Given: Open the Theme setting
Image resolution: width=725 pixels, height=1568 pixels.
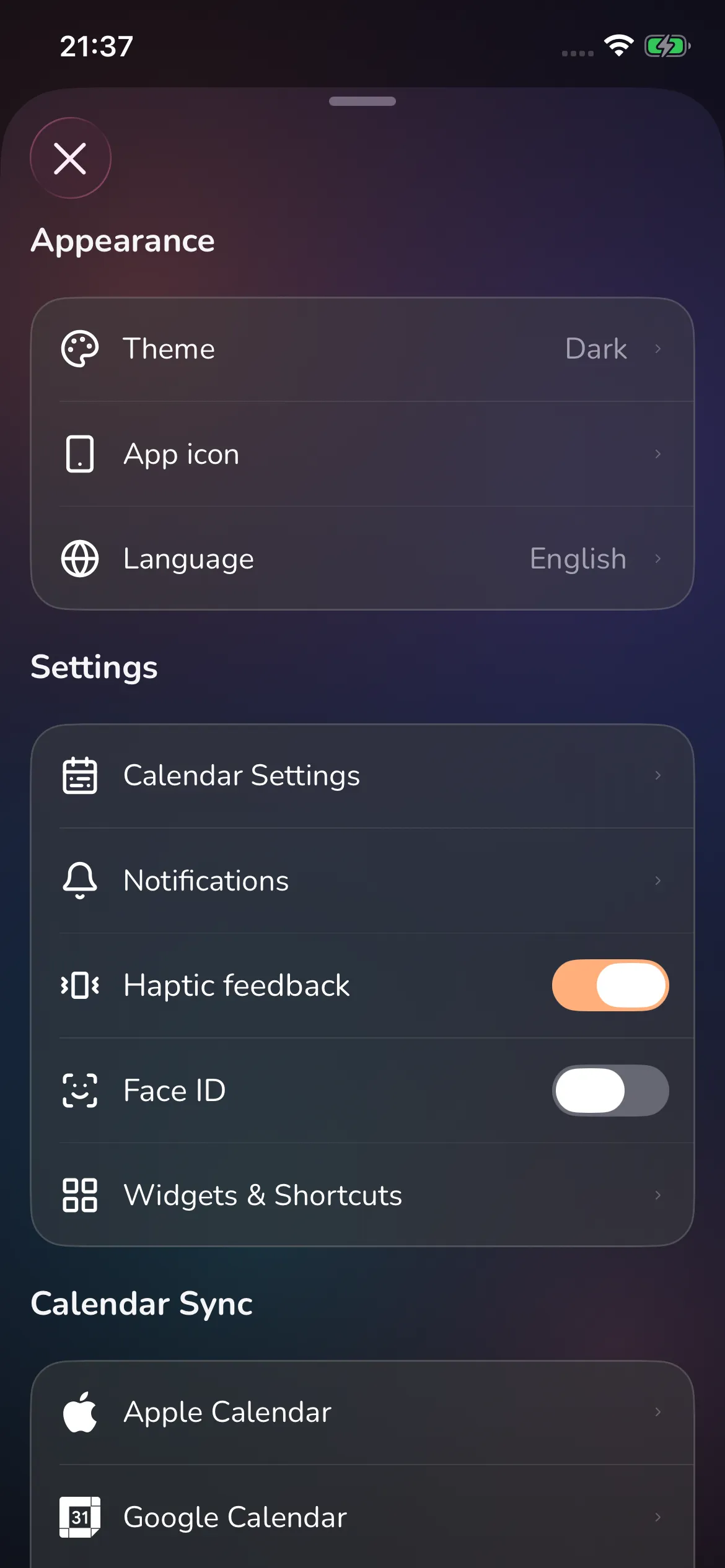Looking at the screenshot, I should (362, 349).
